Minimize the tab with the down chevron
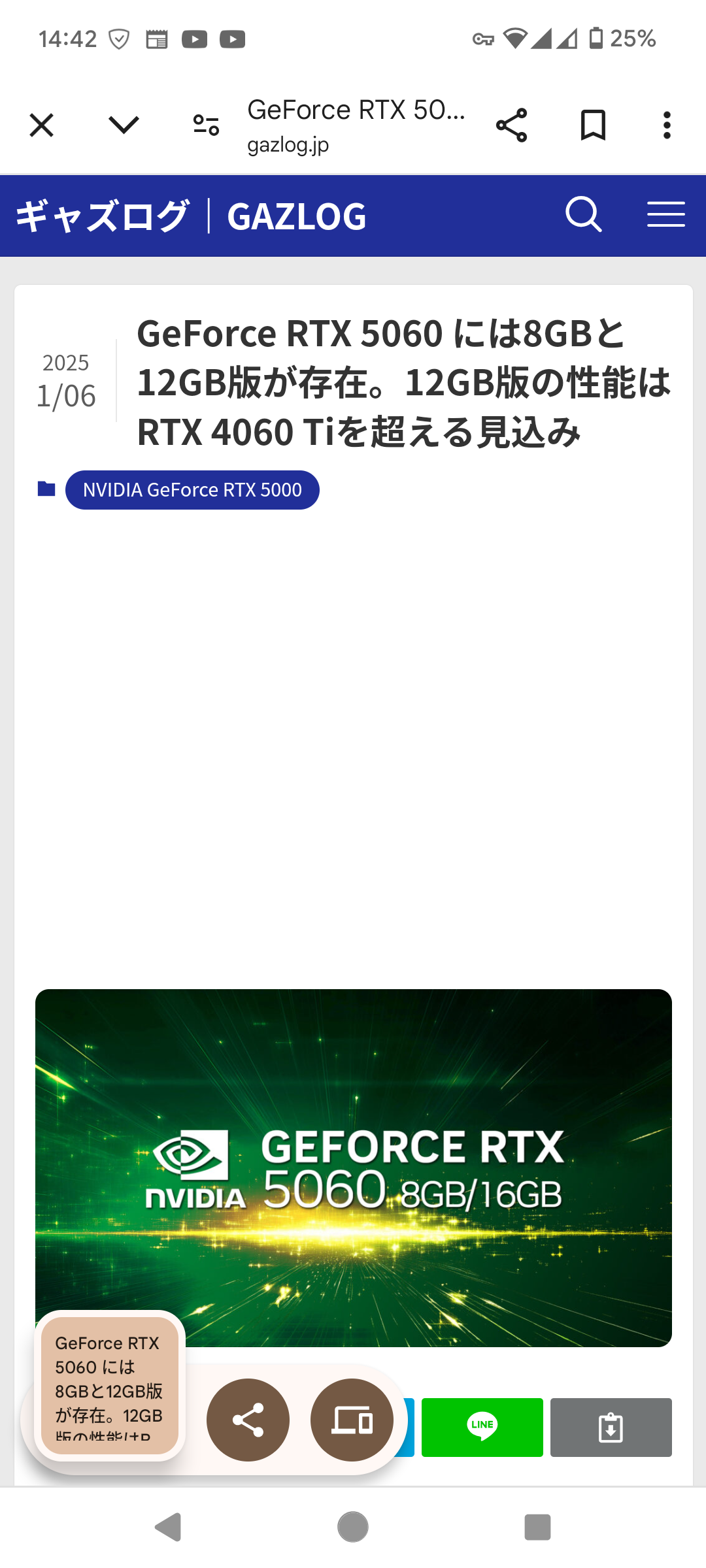706x1568 pixels. [124, 125]
